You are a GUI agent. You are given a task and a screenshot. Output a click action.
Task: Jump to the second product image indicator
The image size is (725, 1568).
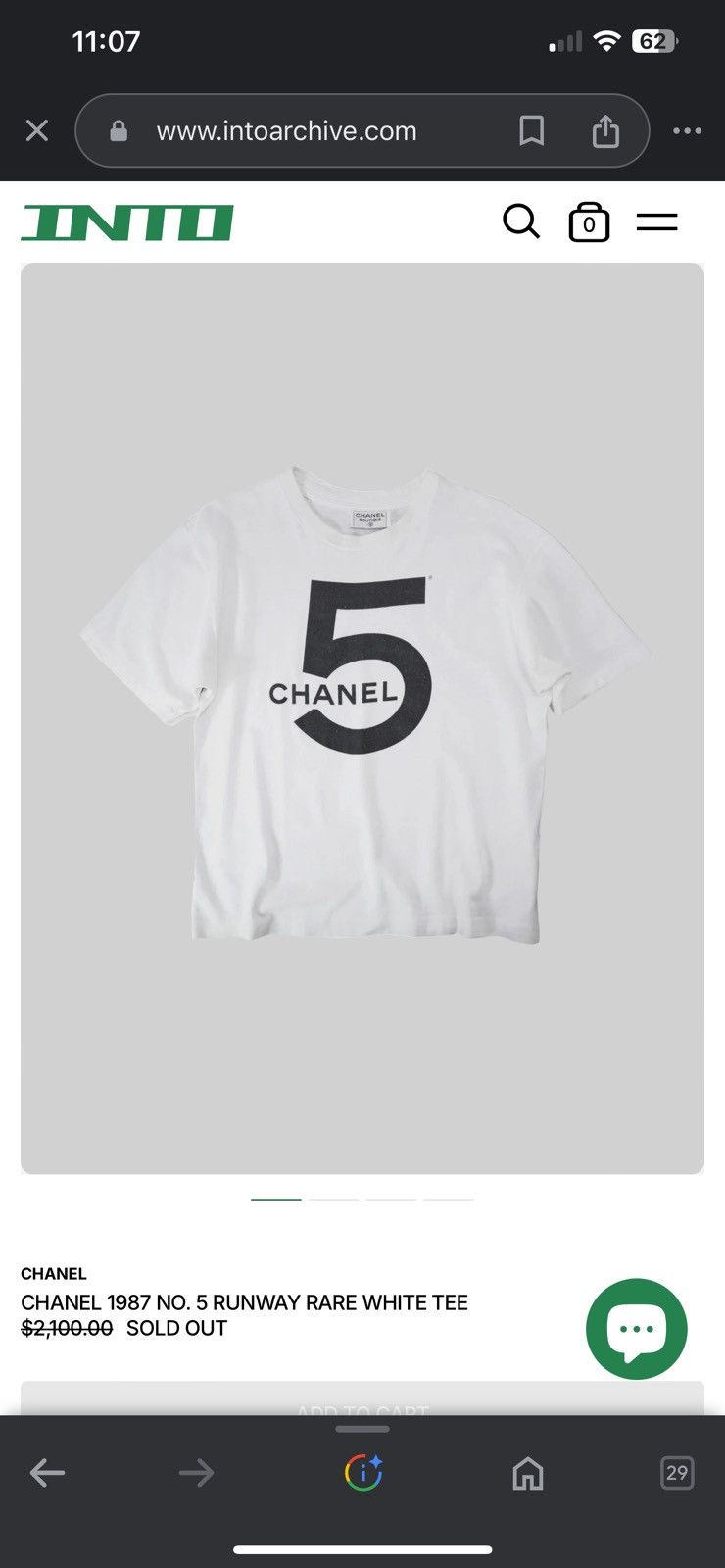pyautogui.click(x=333, y=1199)
